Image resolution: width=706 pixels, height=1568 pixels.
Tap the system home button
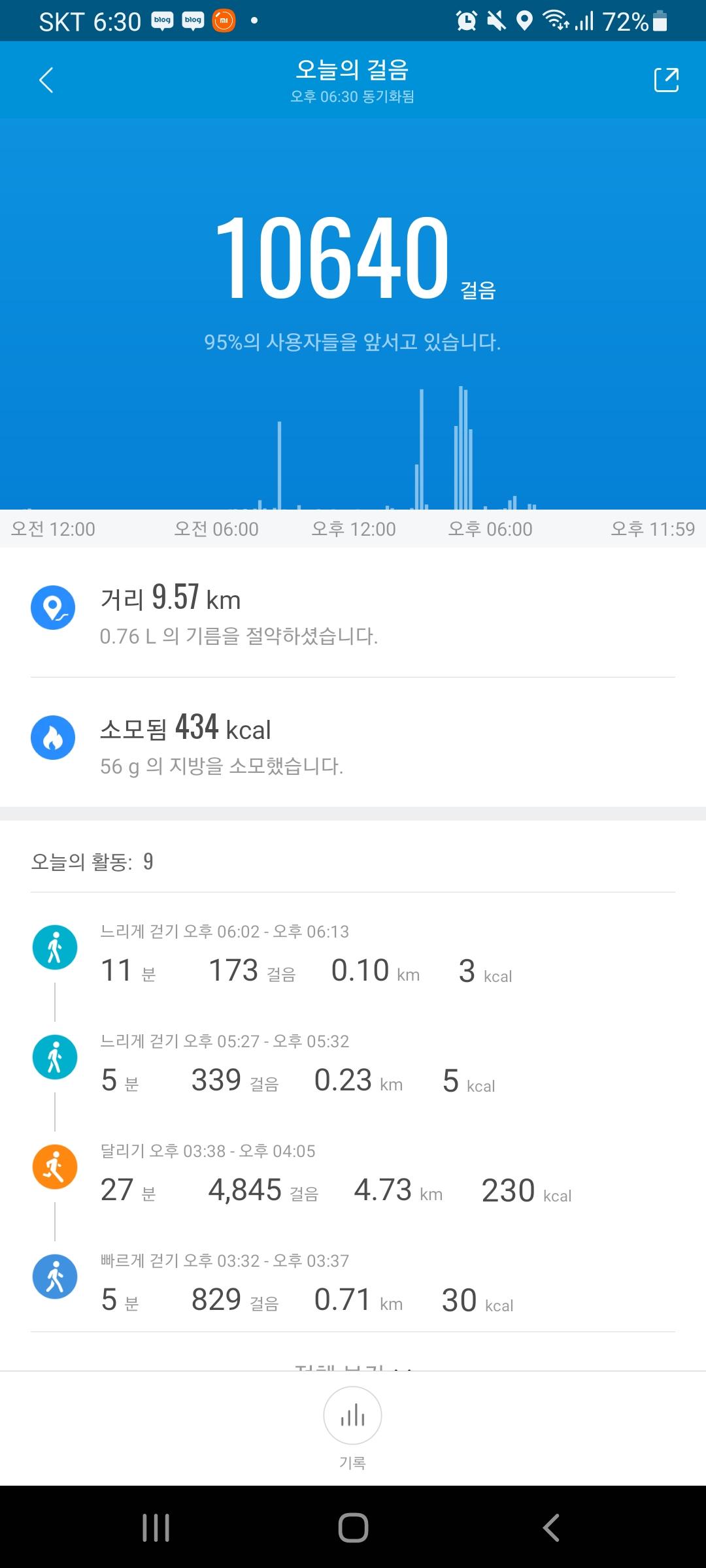tap(353, 1527)
